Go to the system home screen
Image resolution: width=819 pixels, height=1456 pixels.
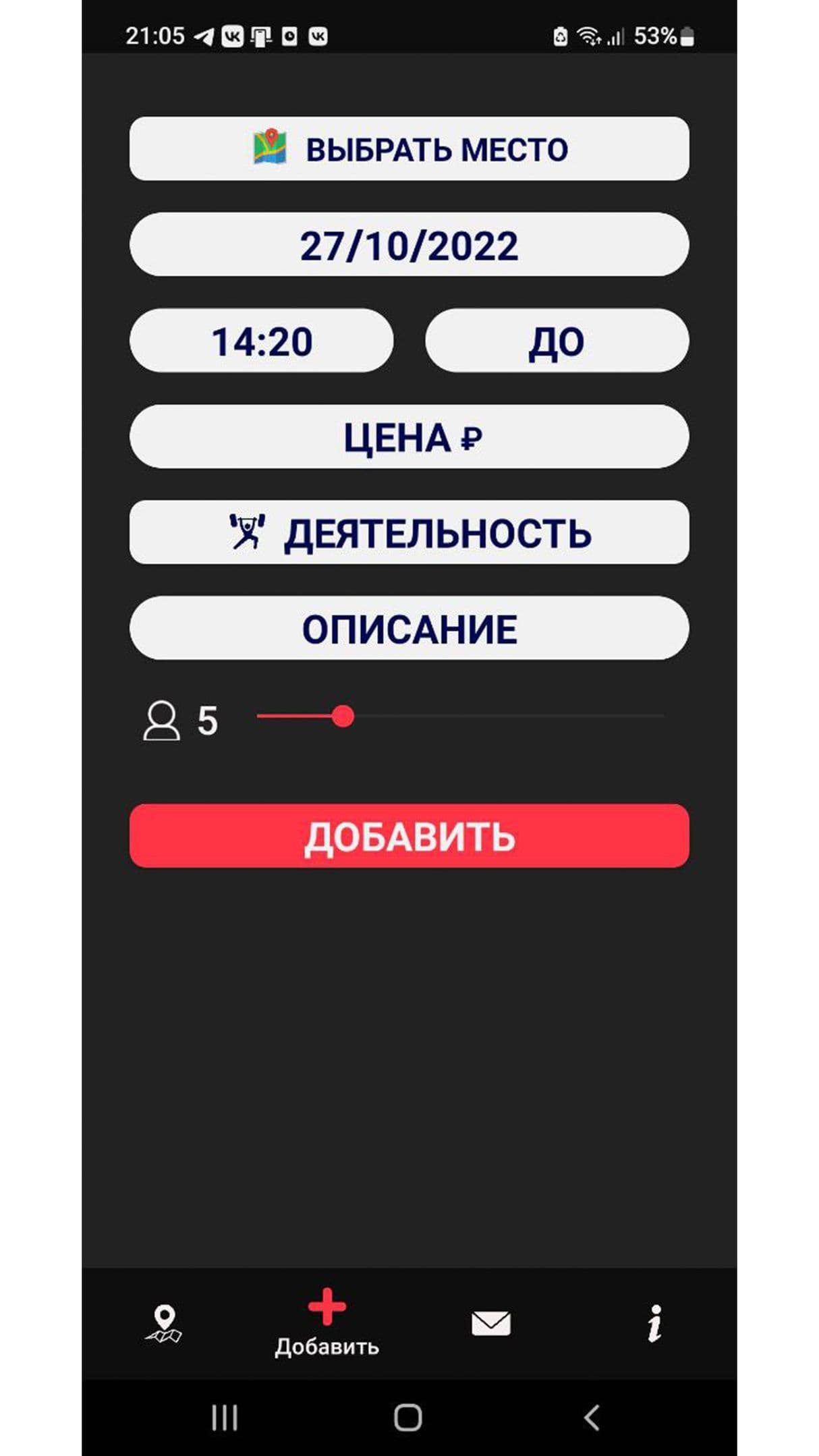(x=408, y=1418)
